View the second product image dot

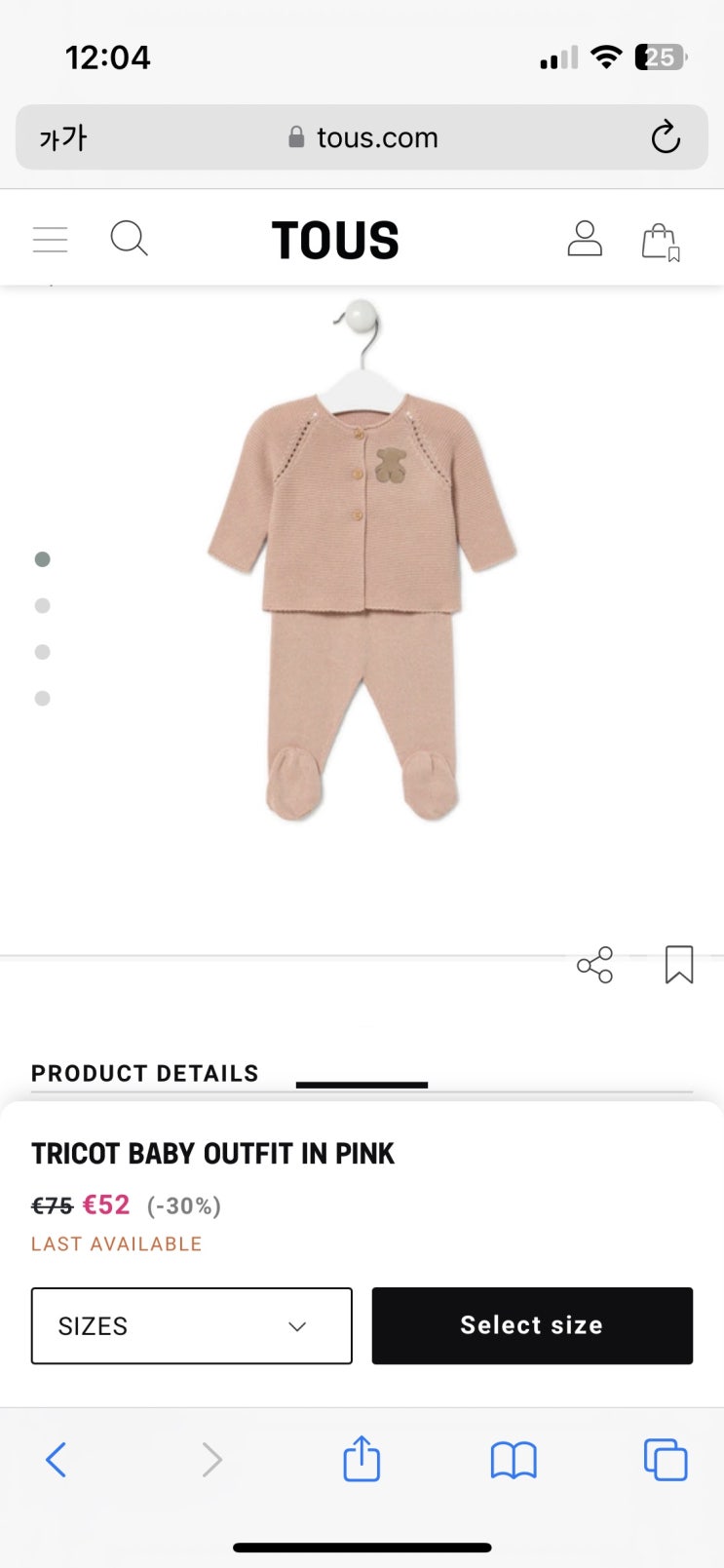click(42, 606)
